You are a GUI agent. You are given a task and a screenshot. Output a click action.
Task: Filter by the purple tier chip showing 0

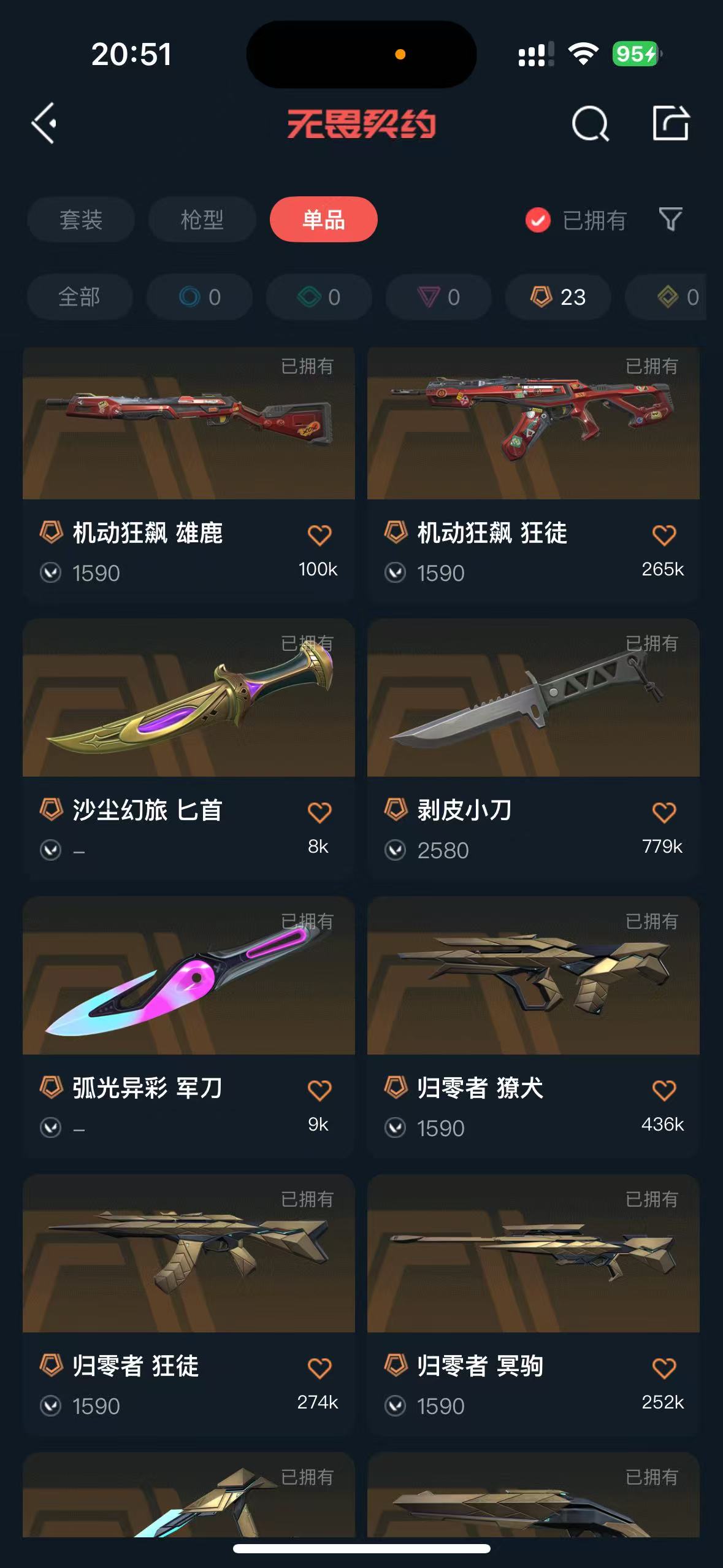pos(438,297)
